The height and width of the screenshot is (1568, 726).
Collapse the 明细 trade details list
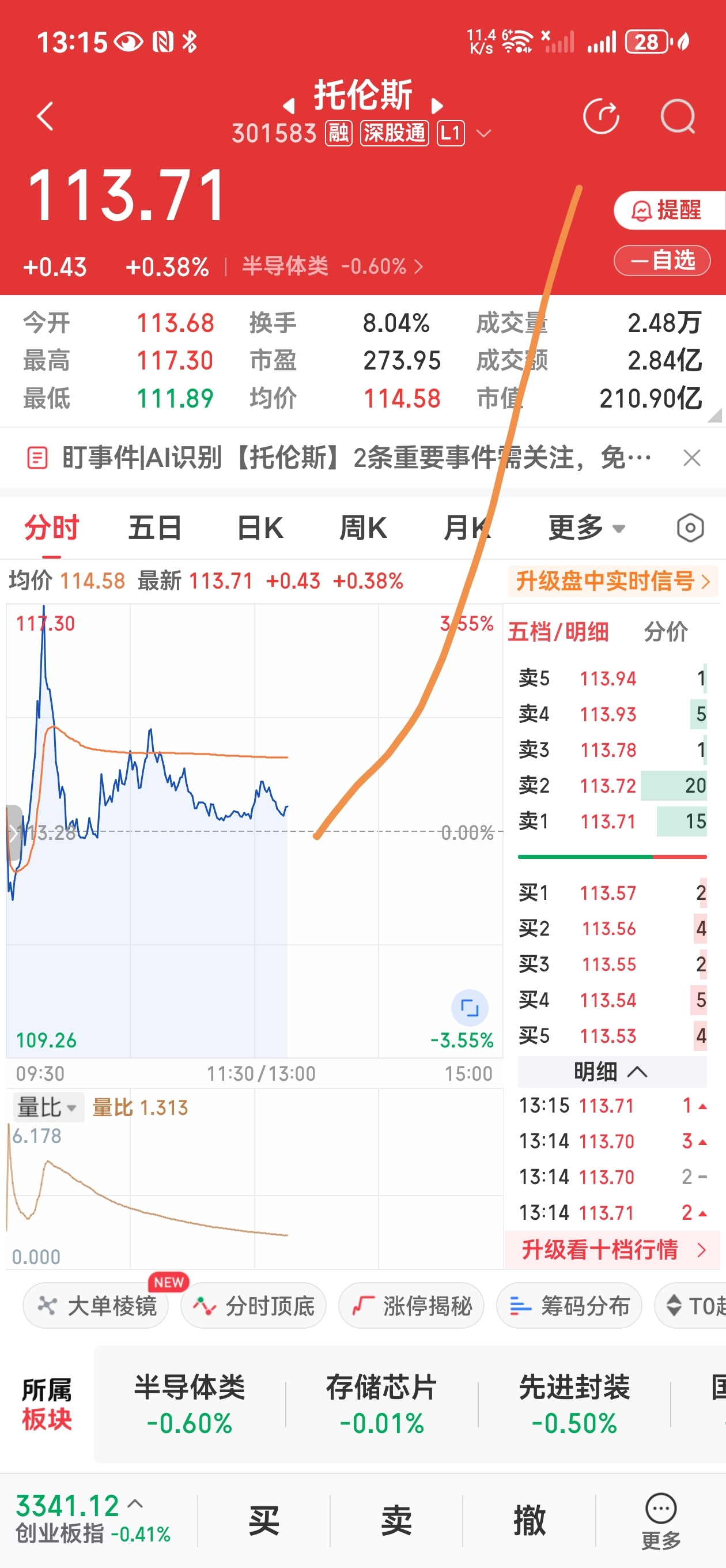pyautogui.click(x=611, y=1071)
